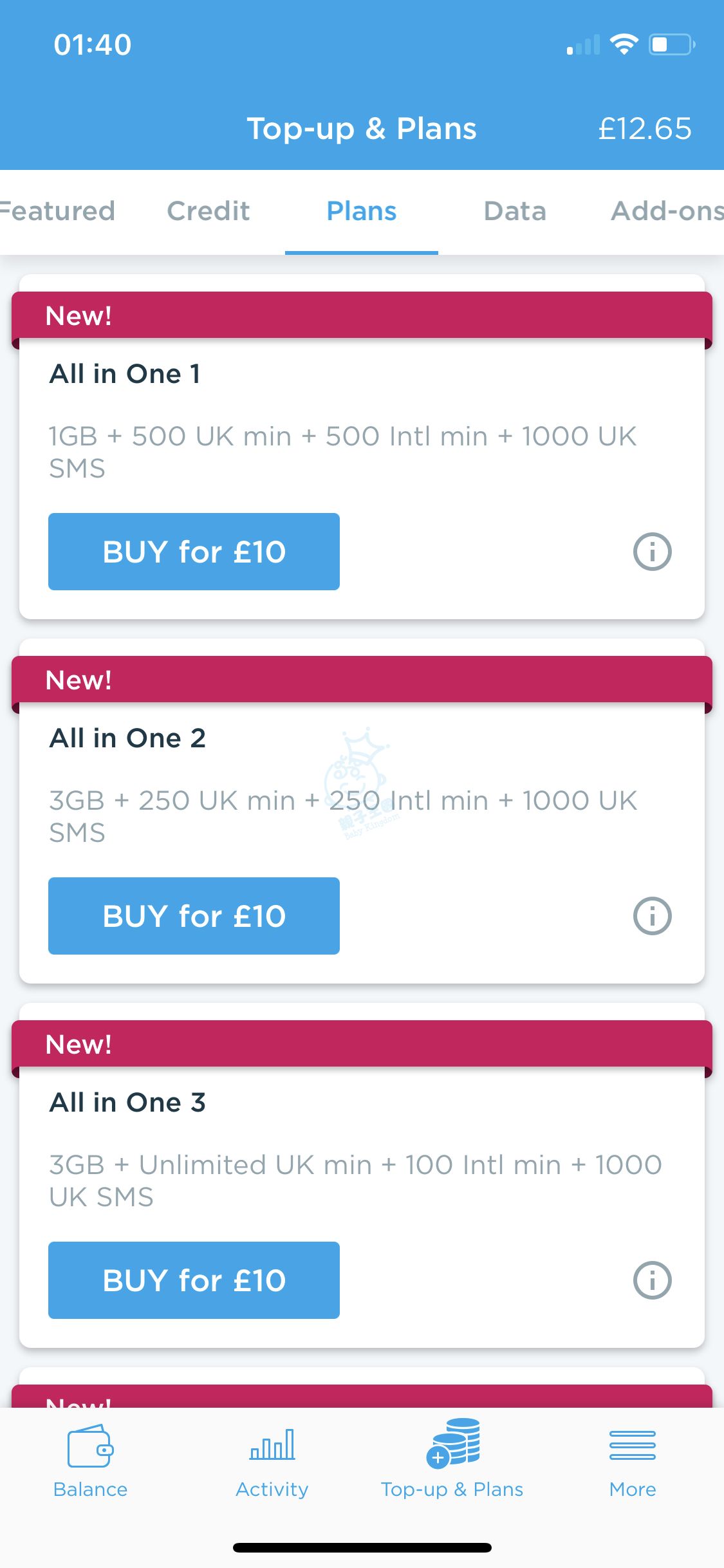Open the More menu
This screenshot has width=724, height=1568.
[633, 1461]
